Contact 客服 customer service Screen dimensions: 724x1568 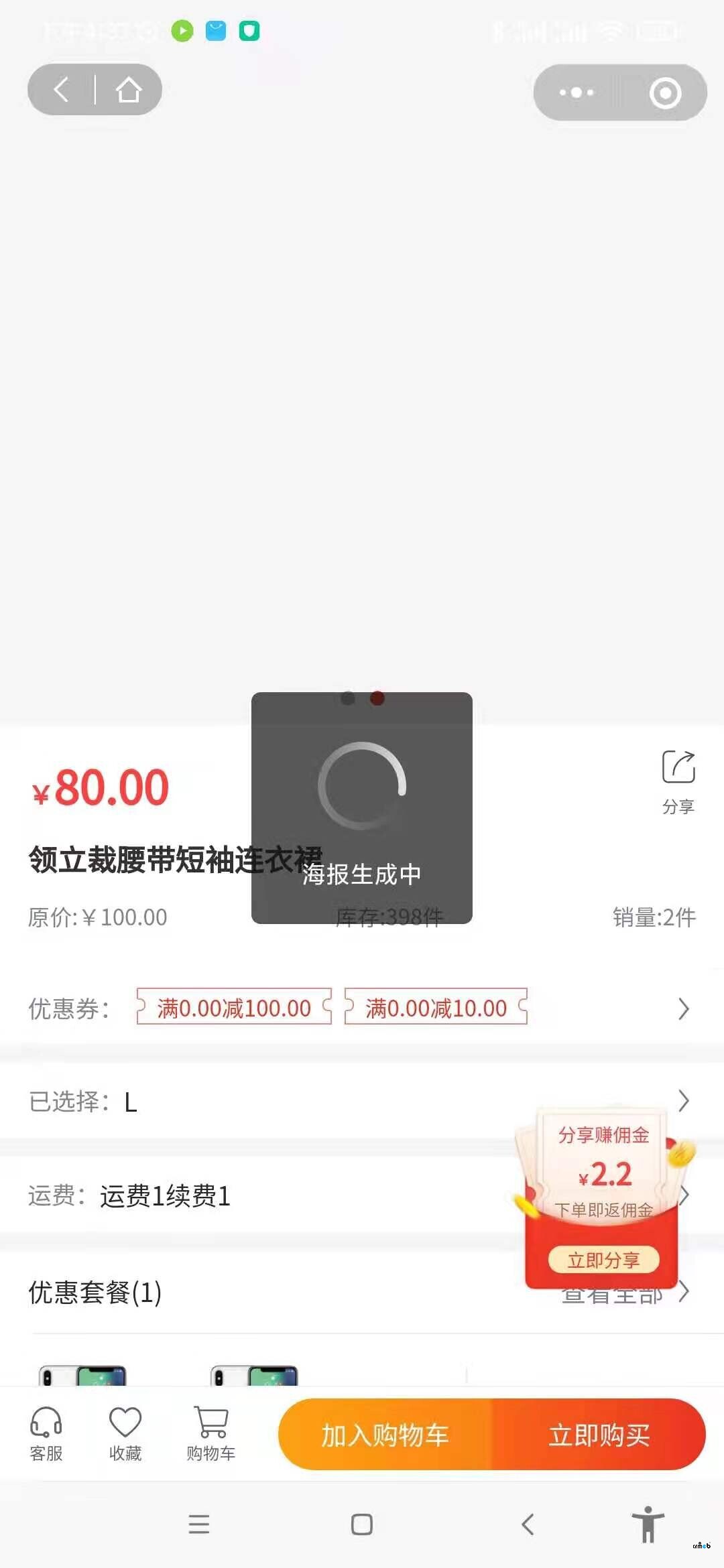tap(46, 1433)
